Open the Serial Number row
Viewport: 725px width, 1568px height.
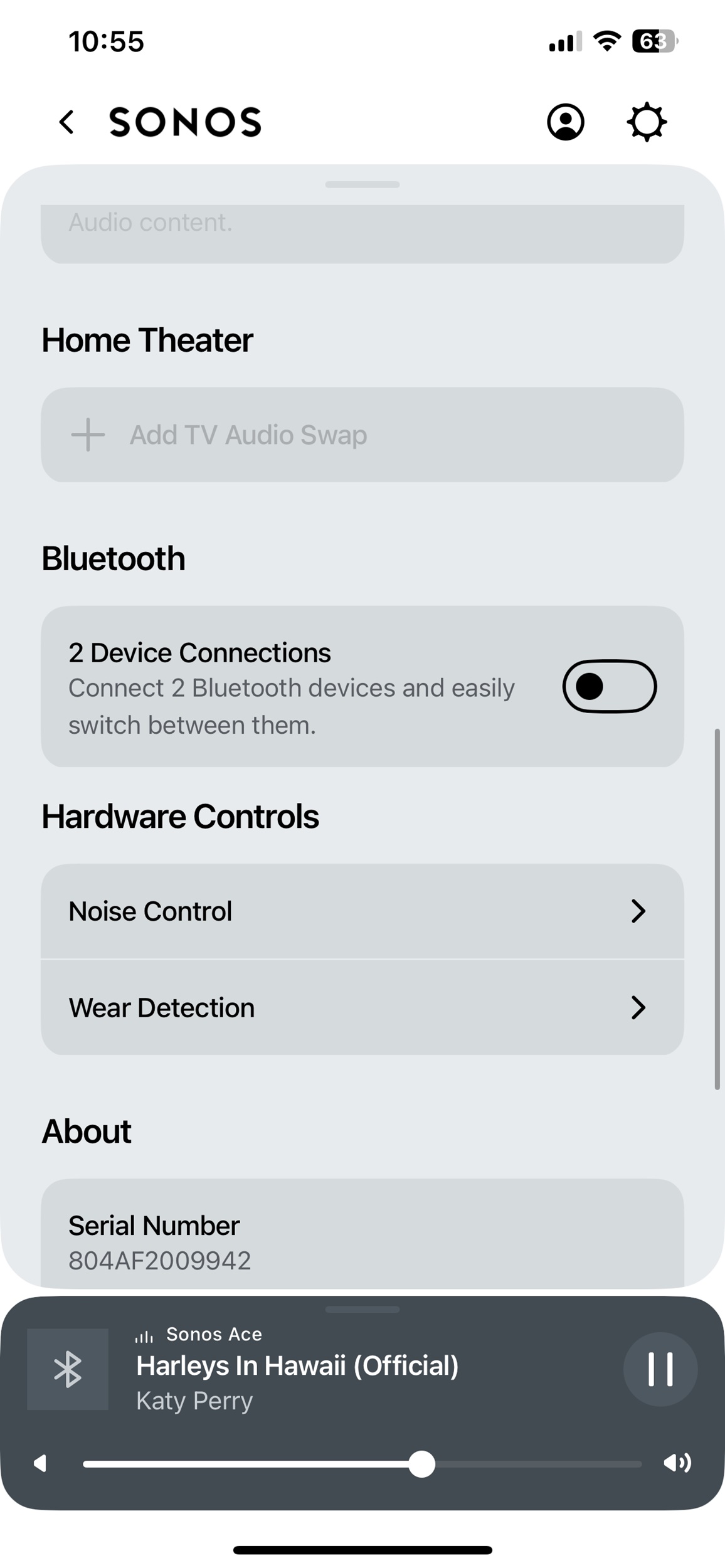[362, 1234]
